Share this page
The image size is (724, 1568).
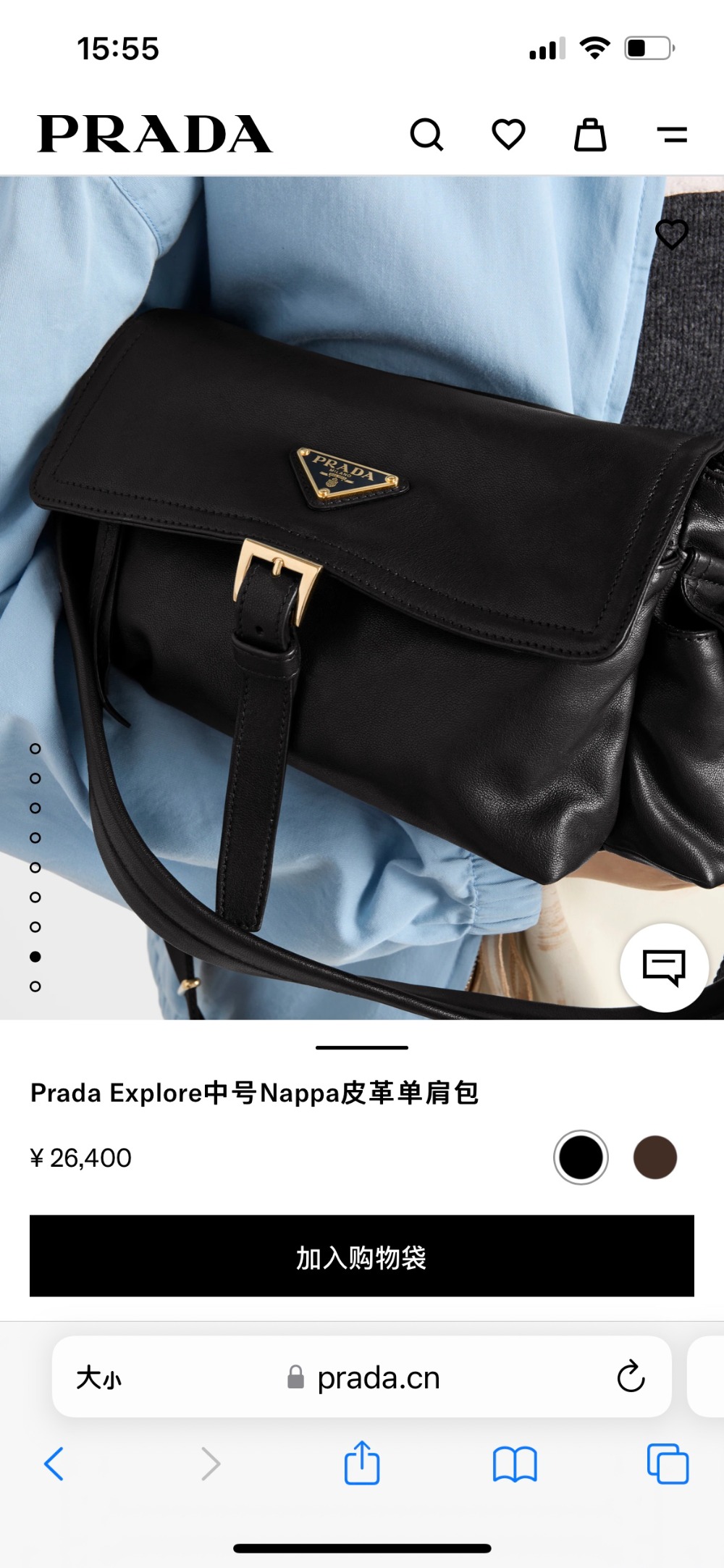pos(362,1464)
